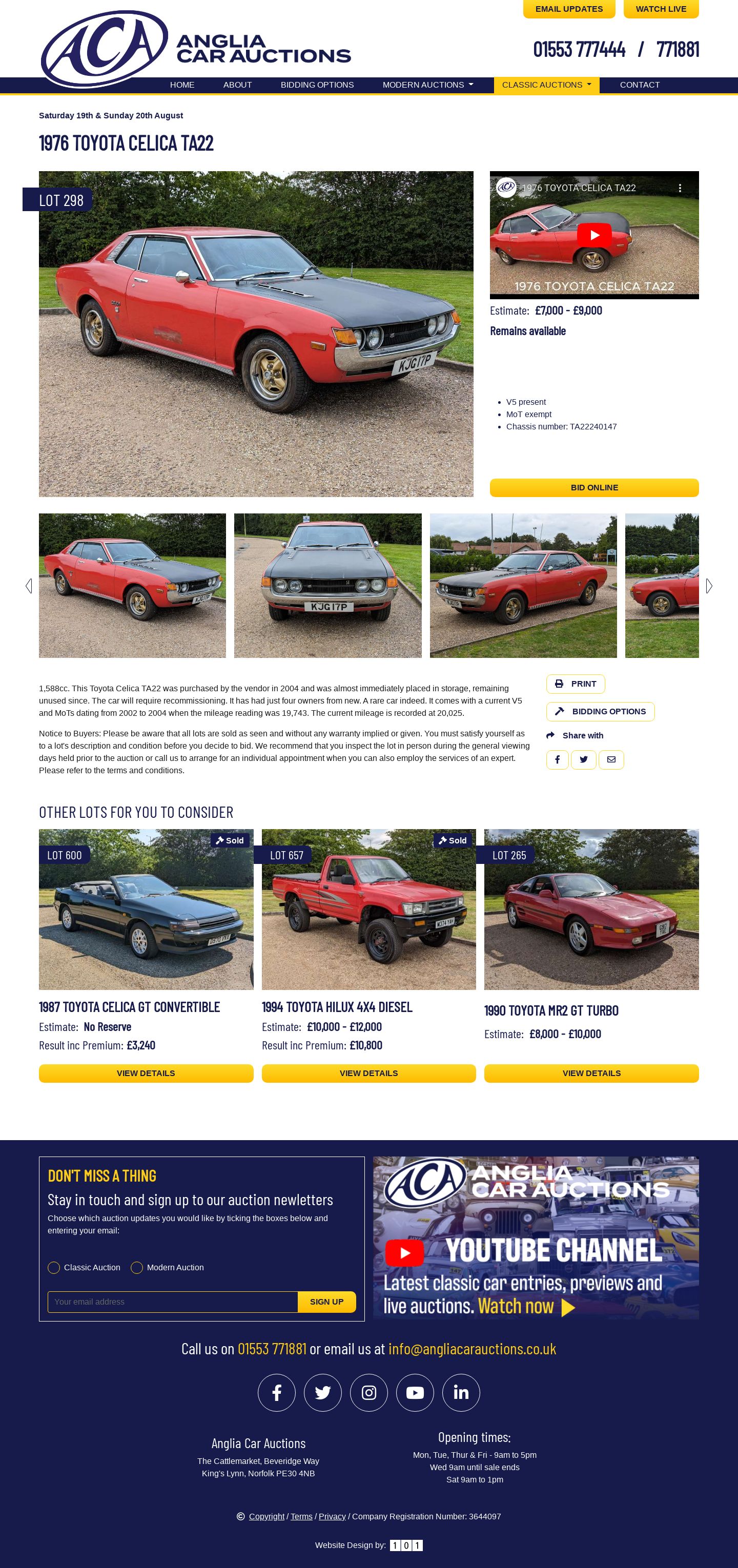Select the Classic Auction newsletter option
Viewport: 738px width, 1568px height.
(54, 1267)
